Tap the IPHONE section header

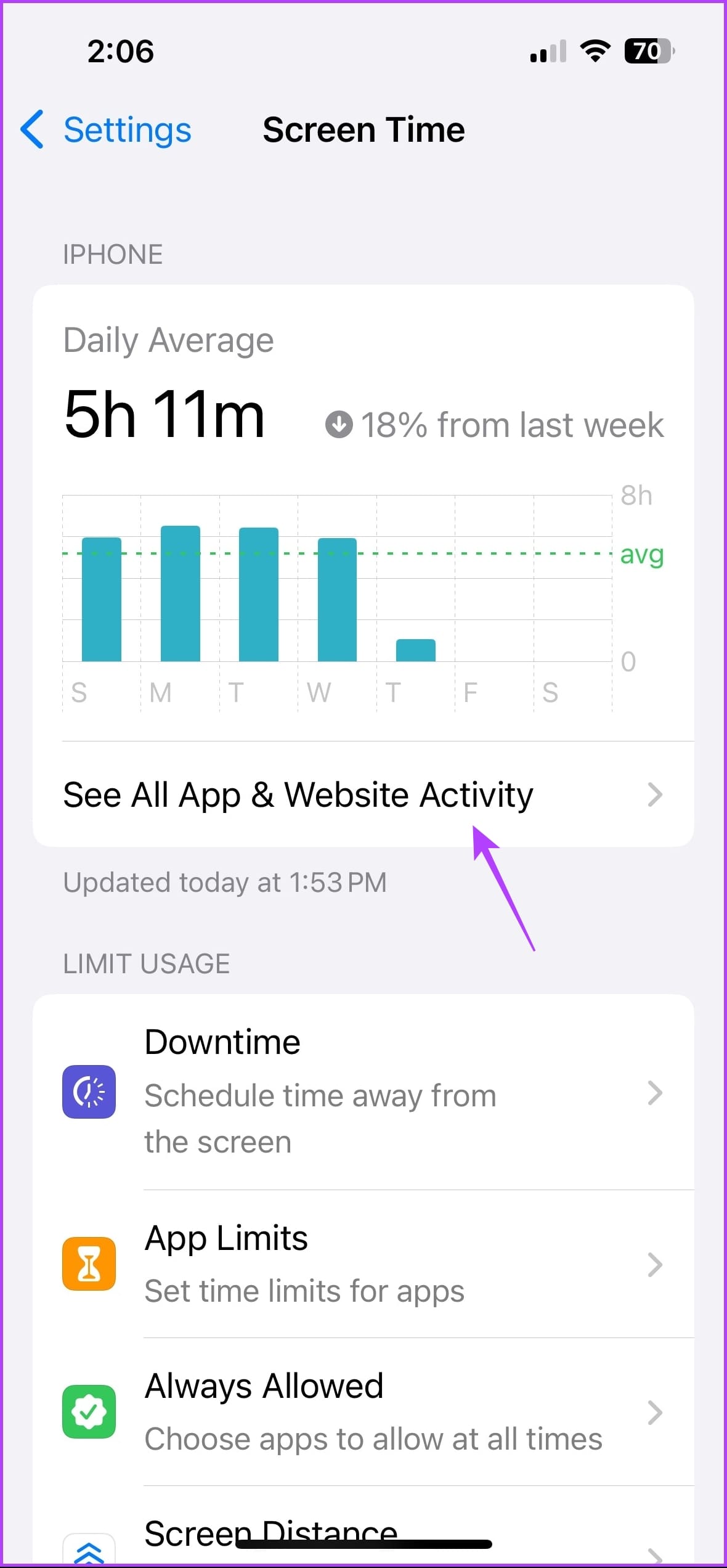click(x=113, y=253)
